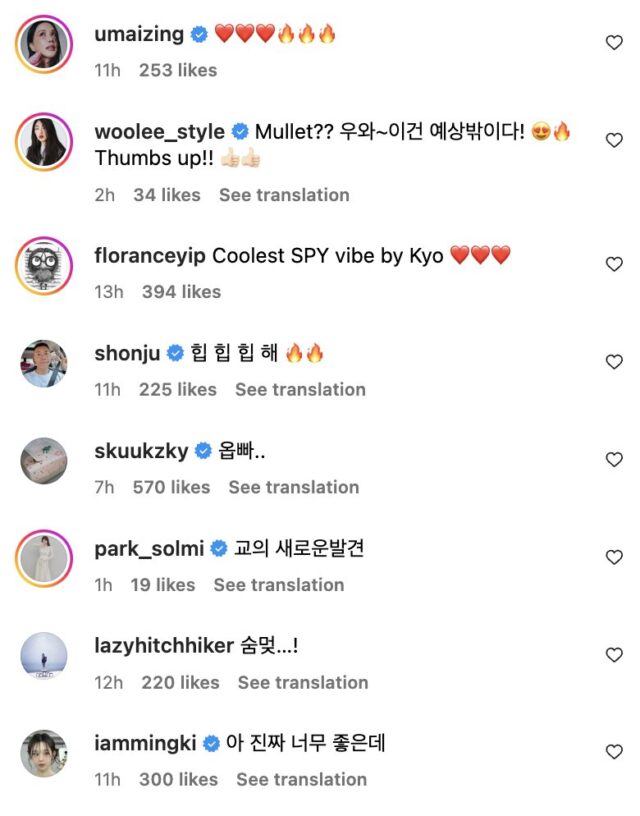Open umaizing's profile picture
Screen dimensions: 640x816
[44, 44]
